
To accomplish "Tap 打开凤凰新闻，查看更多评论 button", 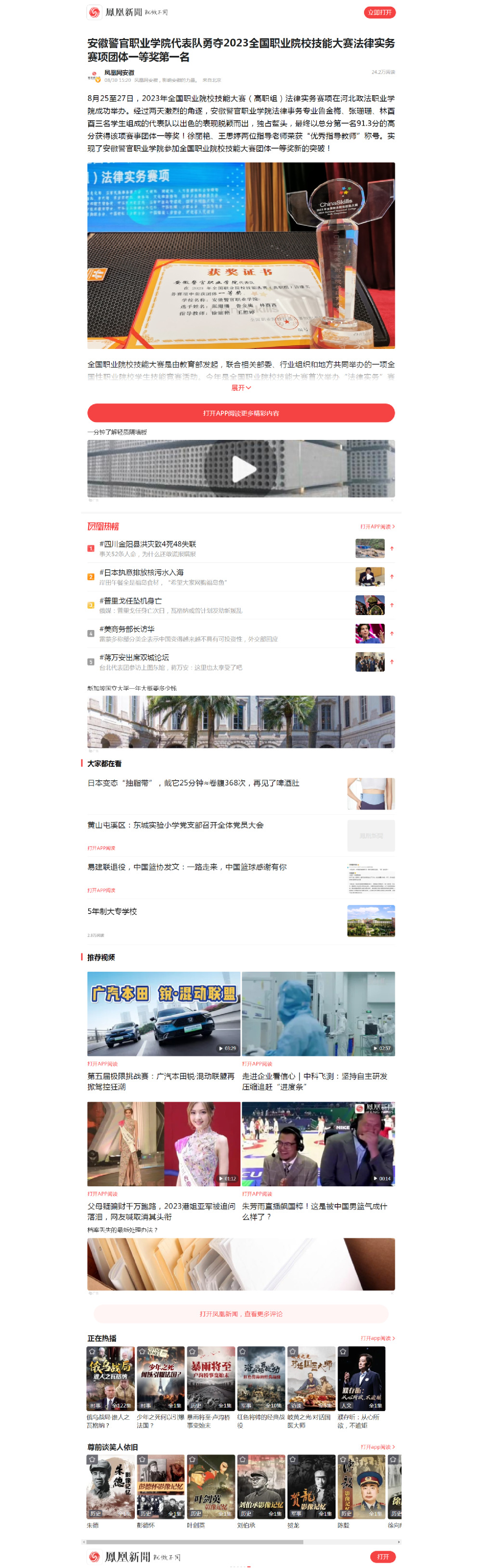I will (x=241, y=1313).
